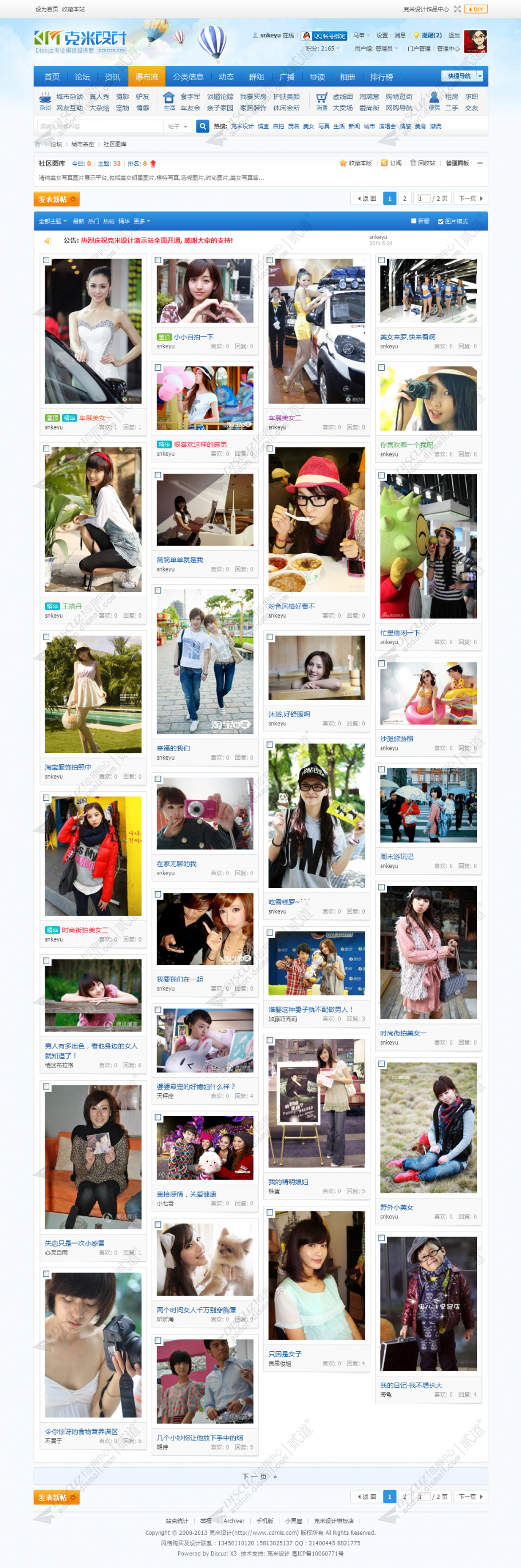Select the checkbox on 美女来罗,快来看啊 card
Viewport: 521px width, 1568px height.
coord(382,260)
